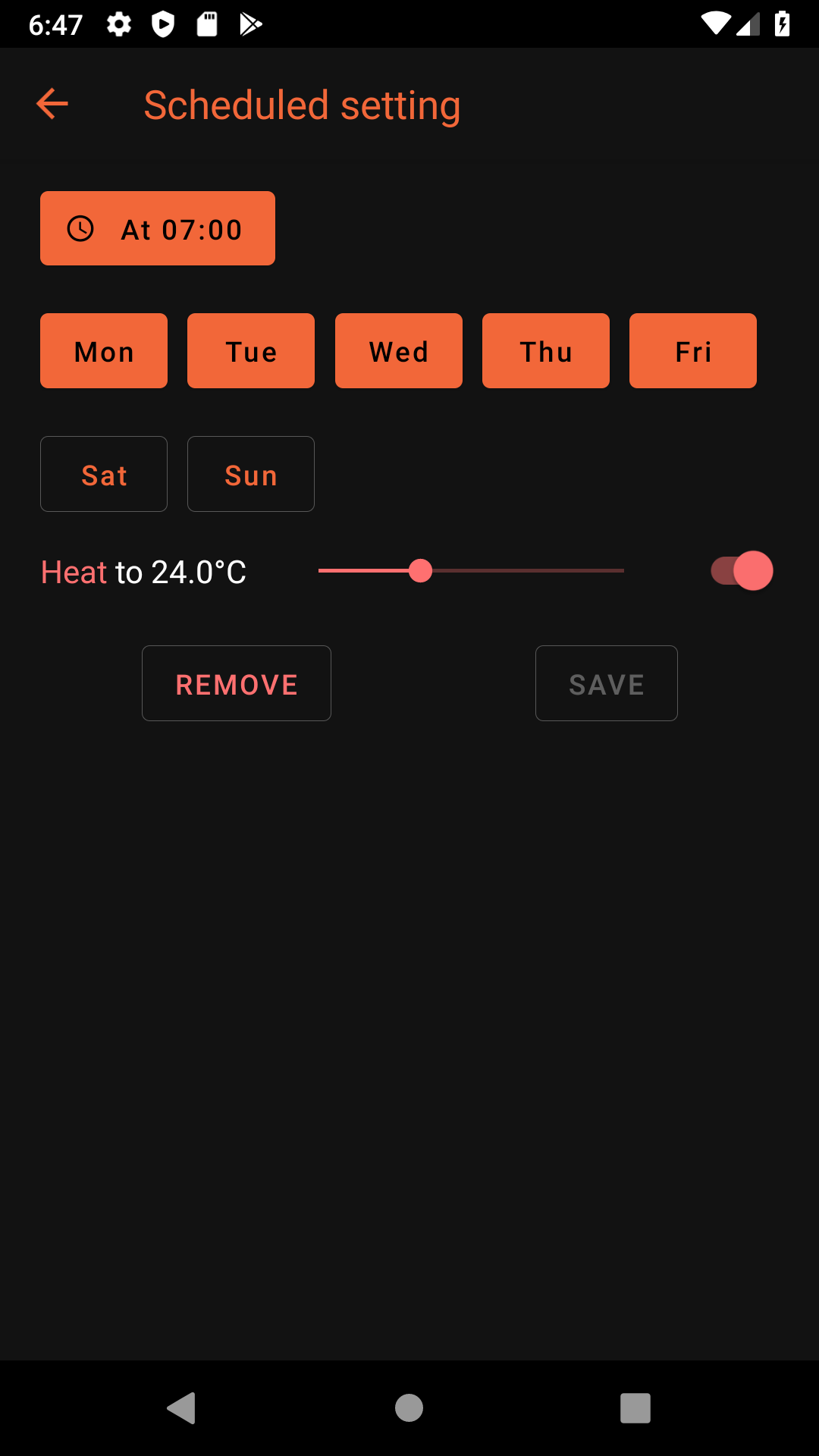Toggle off the Thu schedule day
The width and height of the screenshot is (819, 1456).
(x=545, y=350)
